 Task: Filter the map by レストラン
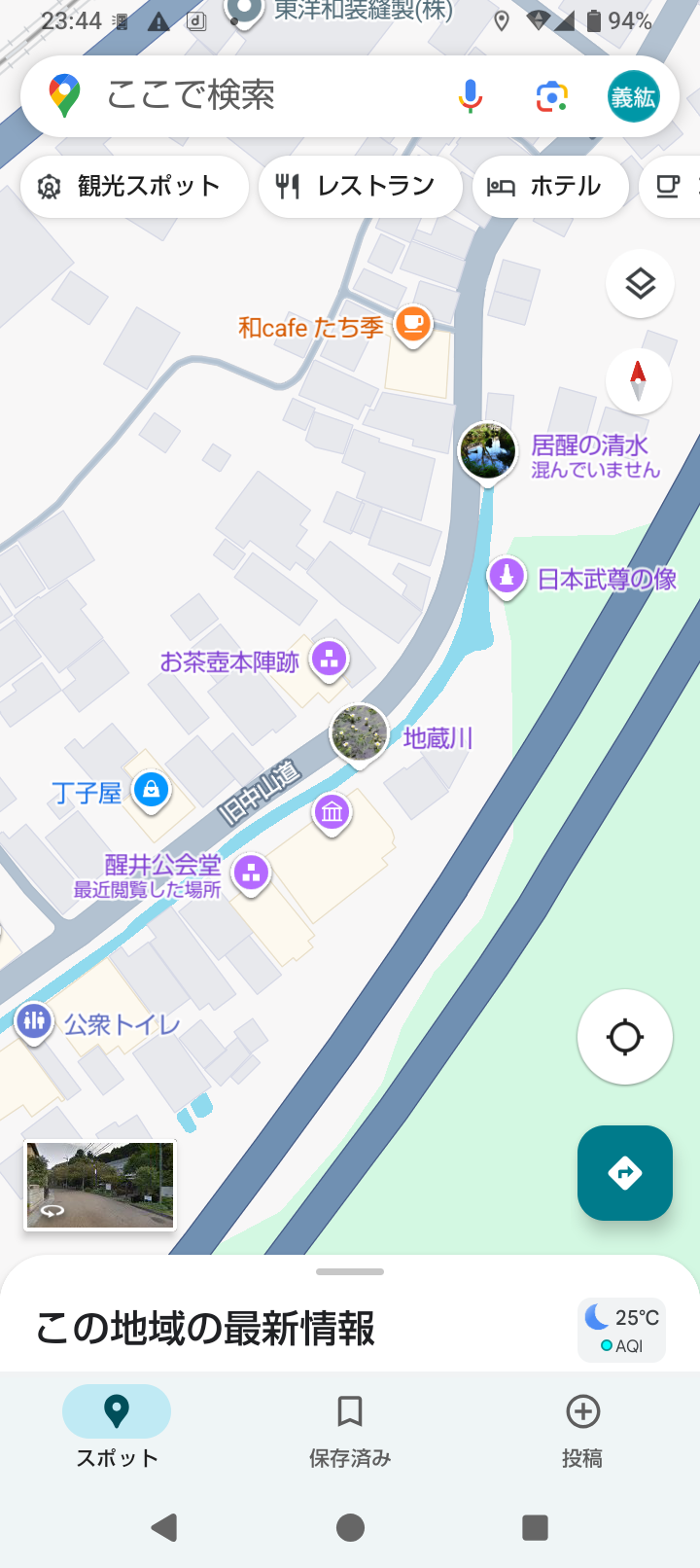pos(360,187)
